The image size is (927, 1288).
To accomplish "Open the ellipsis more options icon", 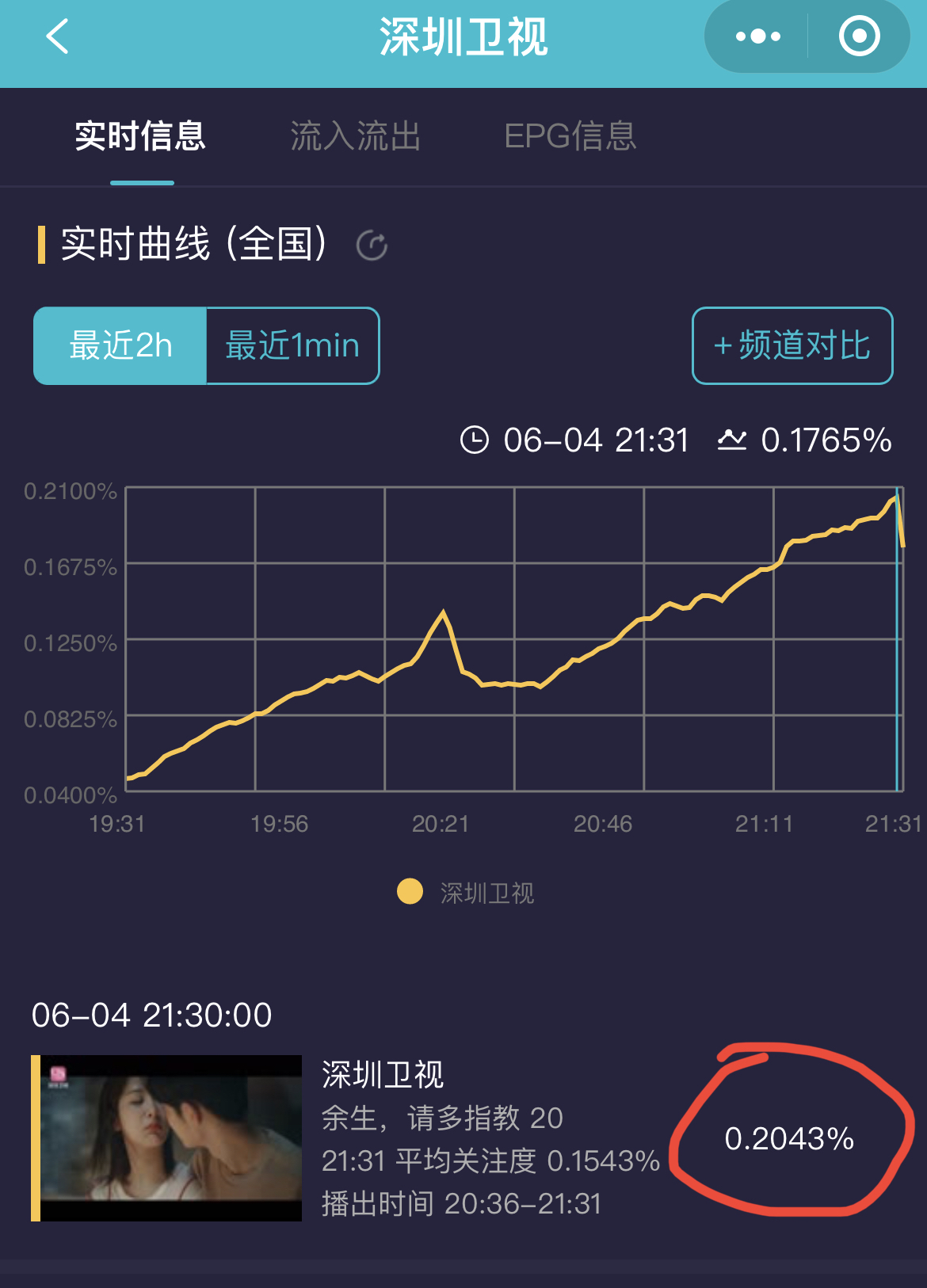I will (757, 36).
